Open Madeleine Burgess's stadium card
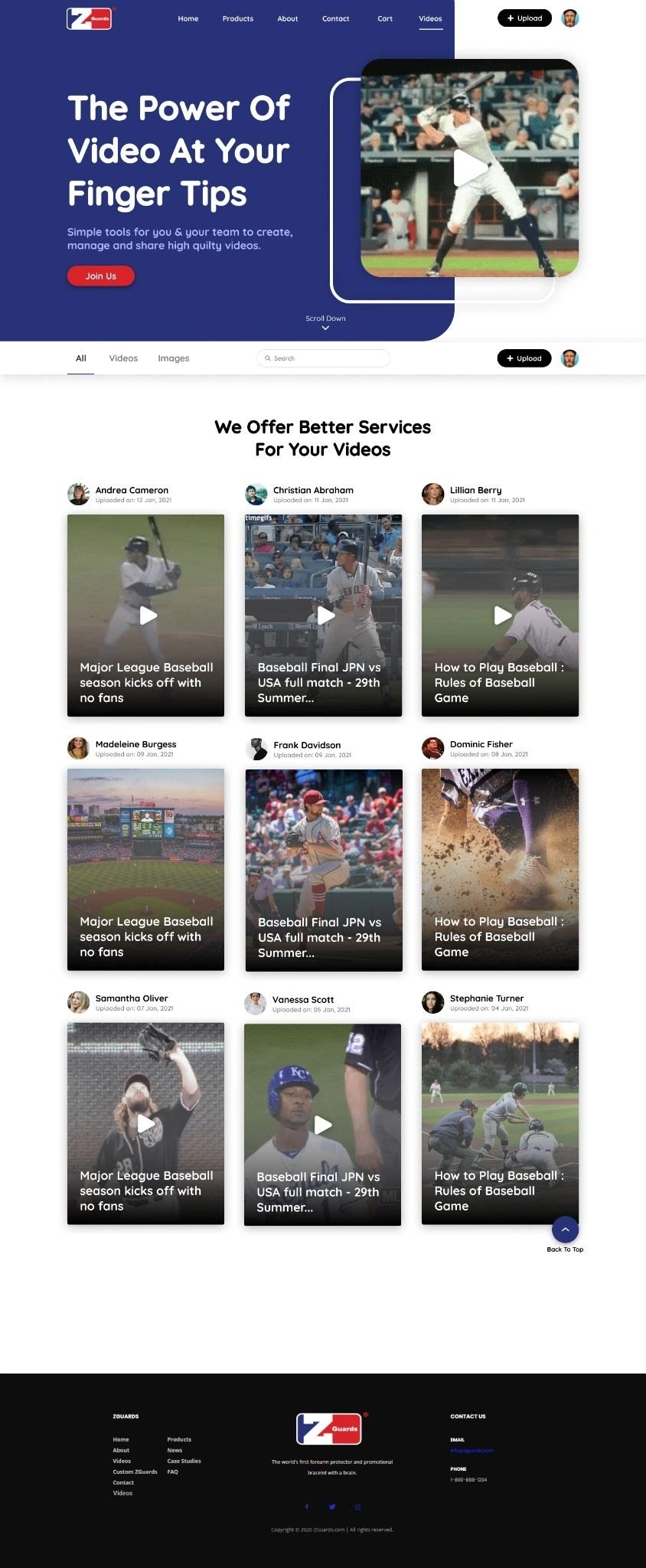This screenshot has width=646, height=1568. (145, 870)
